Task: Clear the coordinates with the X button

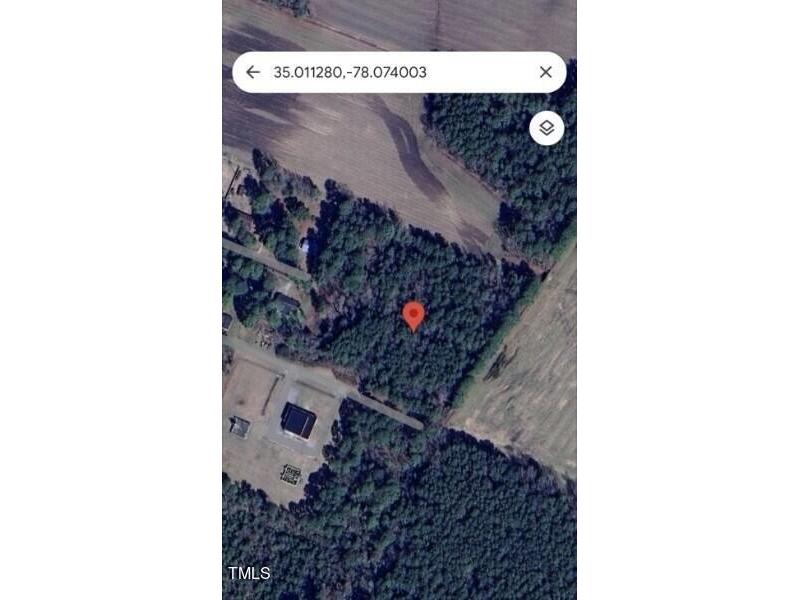Action: click(545, 72)
